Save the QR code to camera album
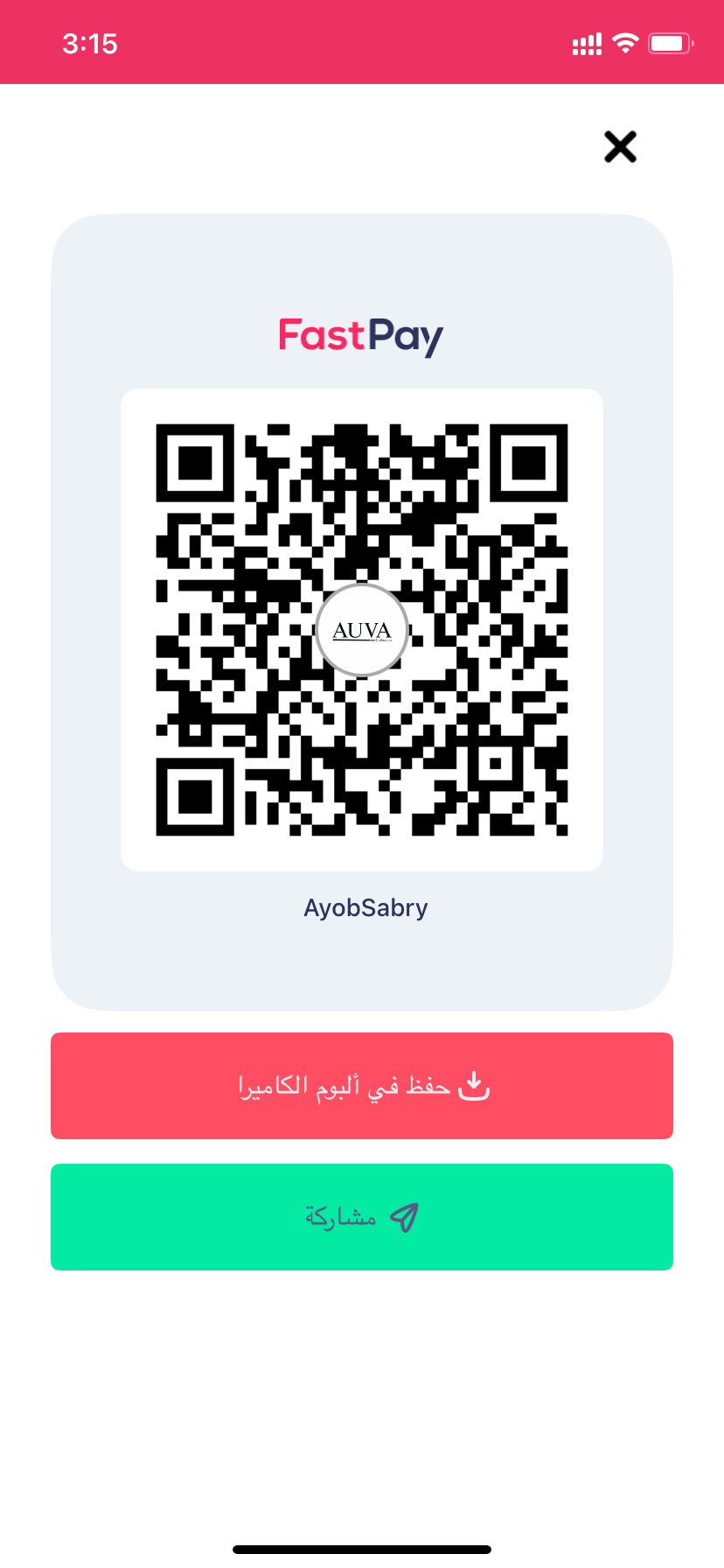 point(362,1086)
